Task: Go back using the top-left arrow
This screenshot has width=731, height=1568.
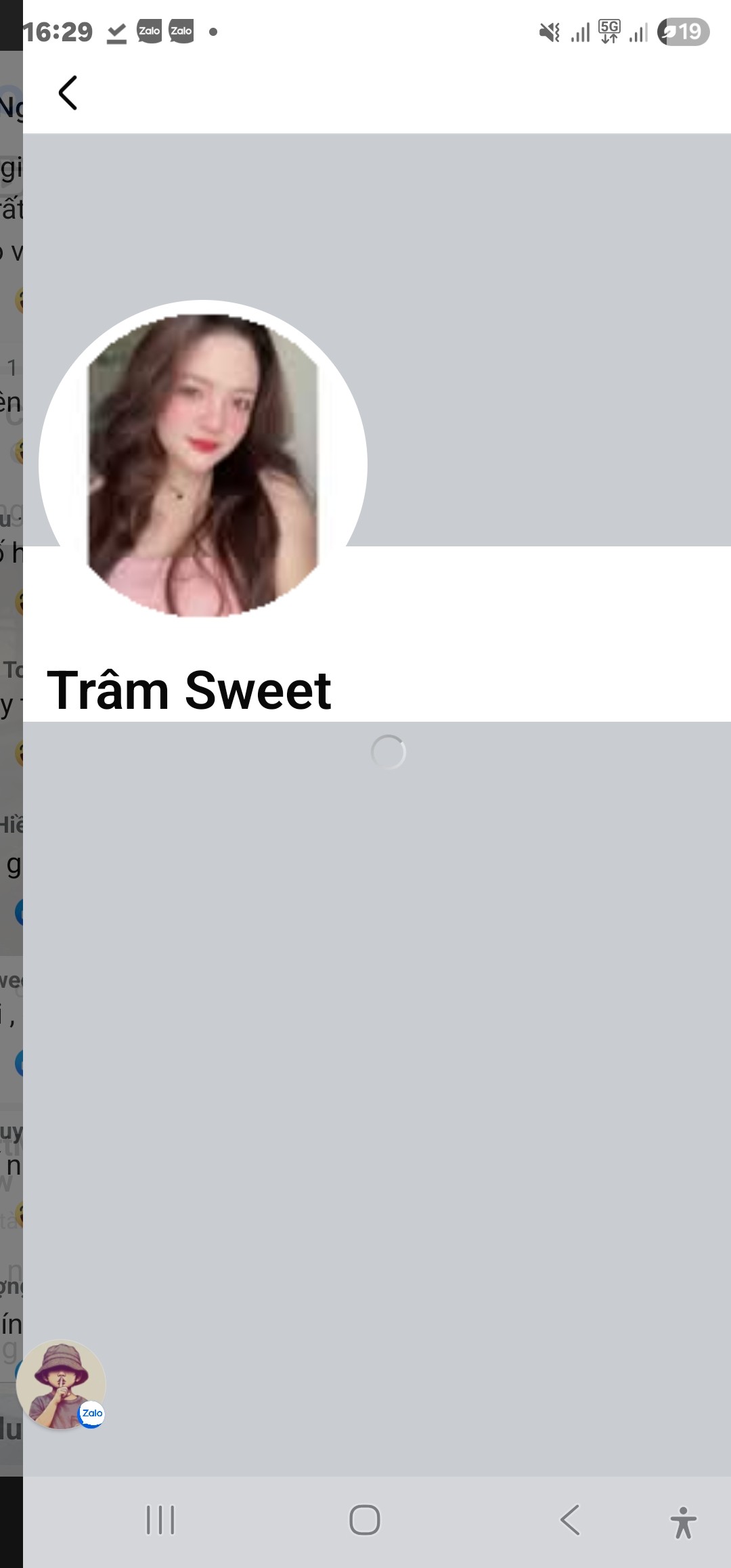Action: point(68,93)
